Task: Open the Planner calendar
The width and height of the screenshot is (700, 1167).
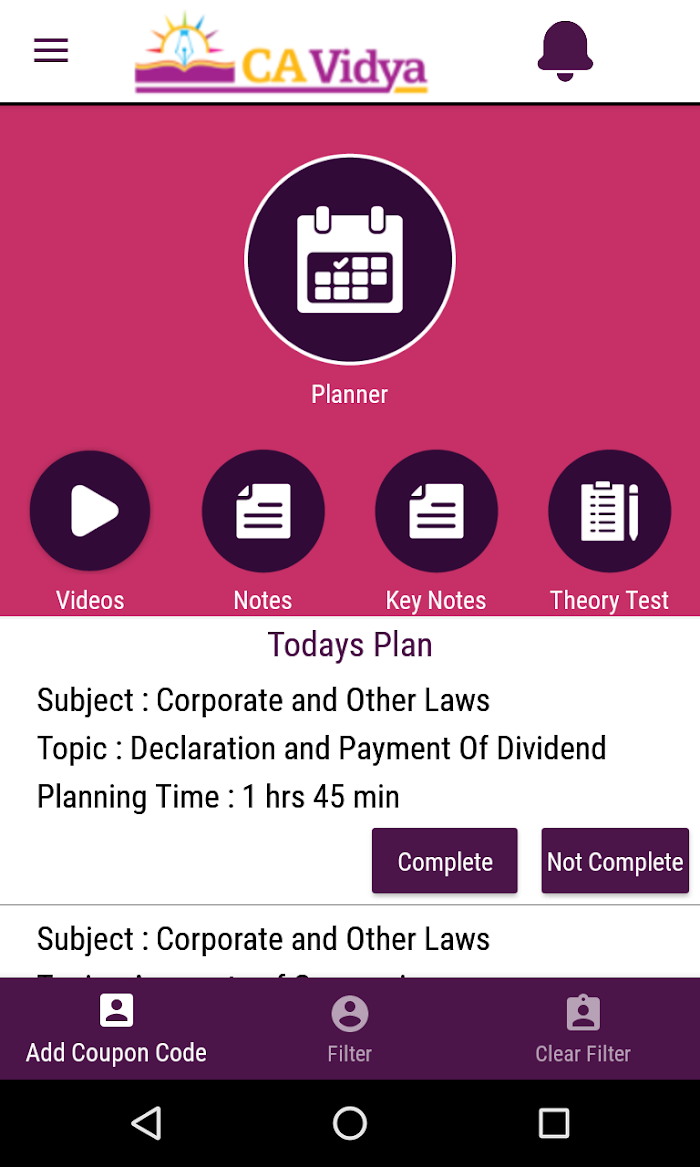Action: (x=350, y=259)
